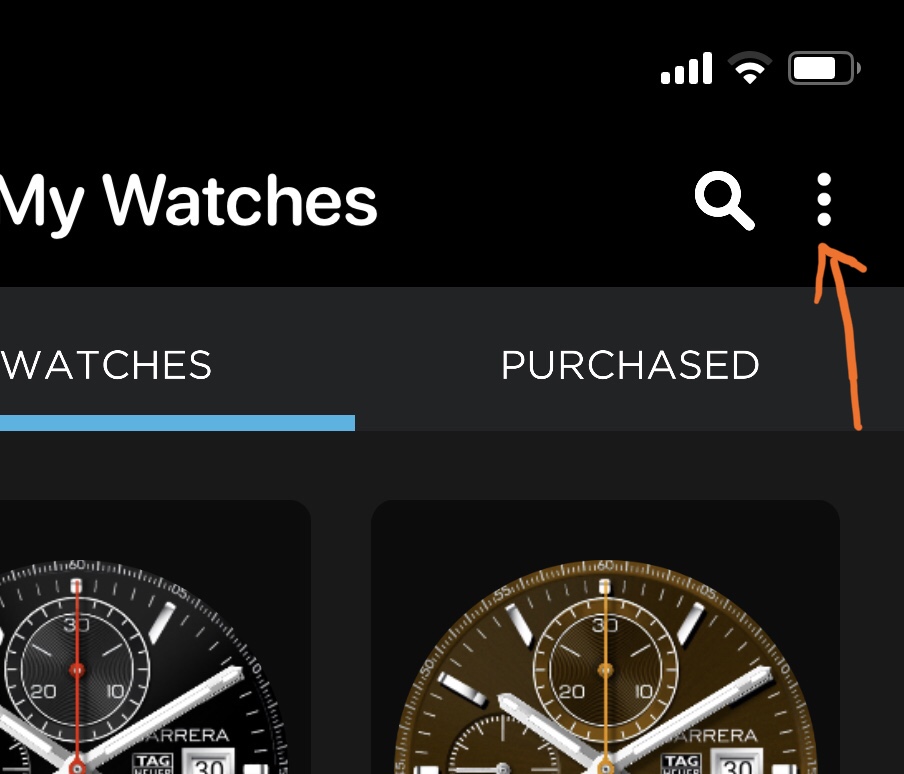This screenshot has width=904, height=774.
Task: Switch to the Purchased tab
Action: point(630,365)
